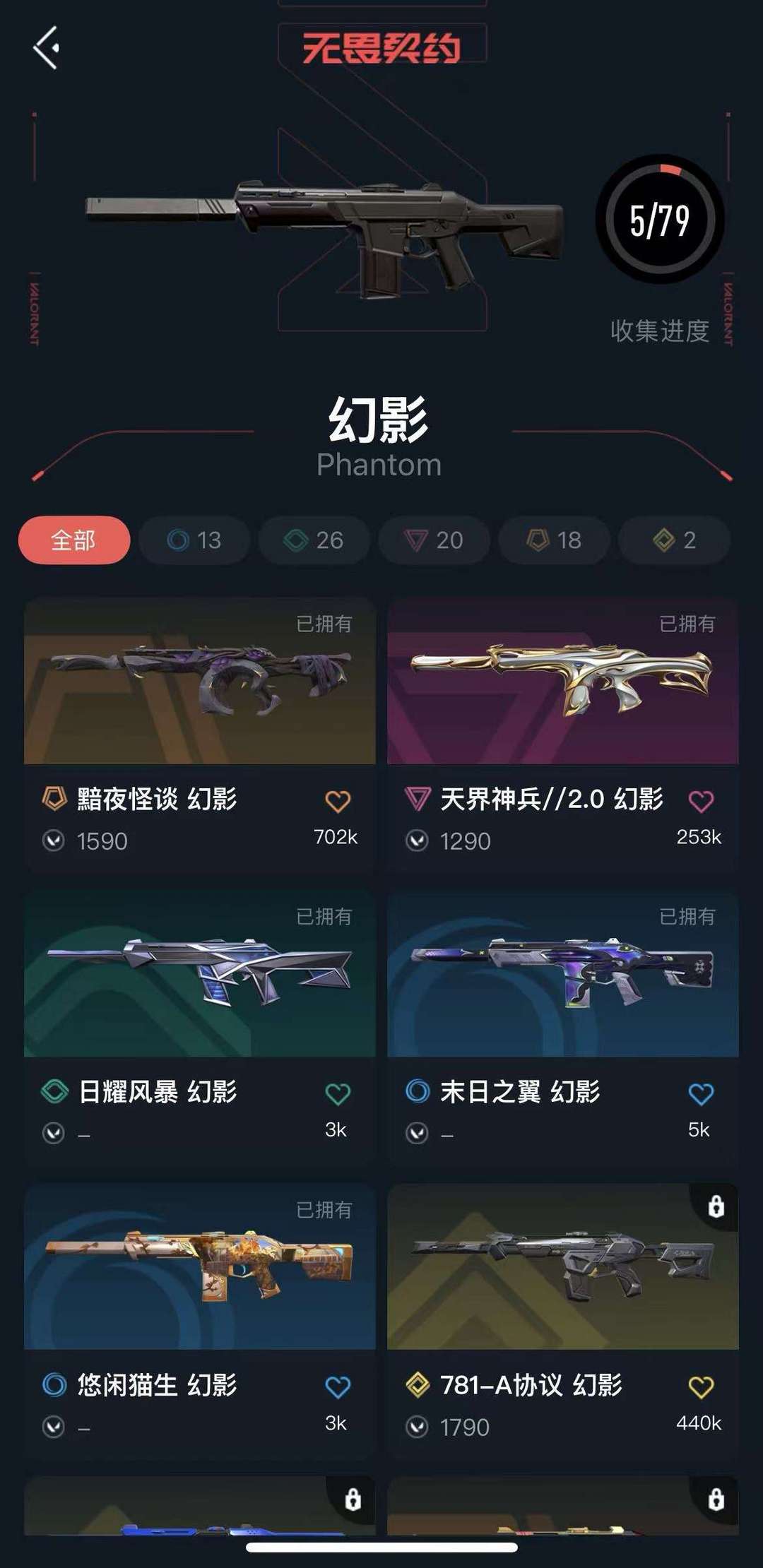Filter skins by the green tier showing 26
The image size is (763, 1568).
(314, 540)
